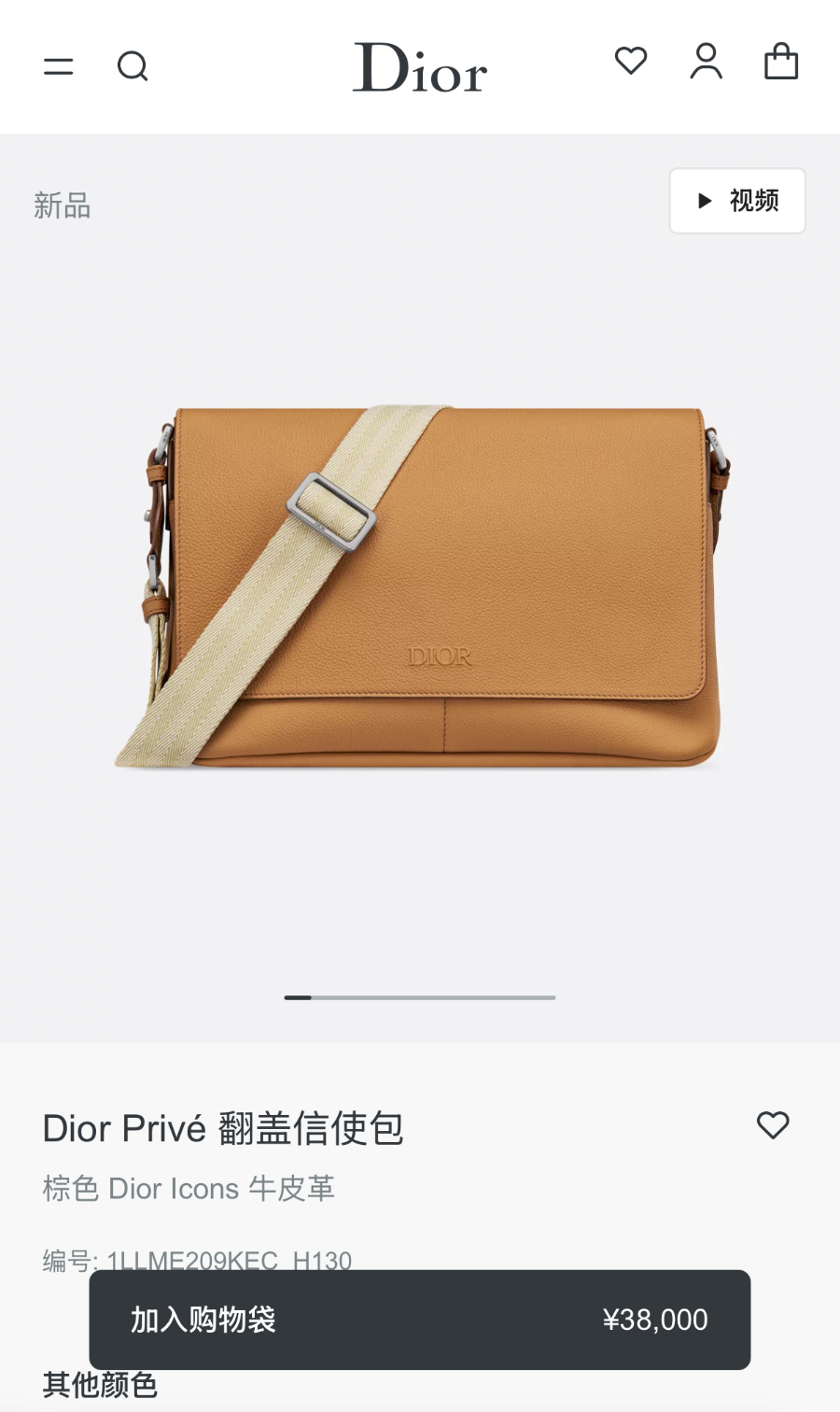The height and width of the screenshot is (1412, 840).
Task: Expand the product details under 编号
Action: [x=196, y=1260]
